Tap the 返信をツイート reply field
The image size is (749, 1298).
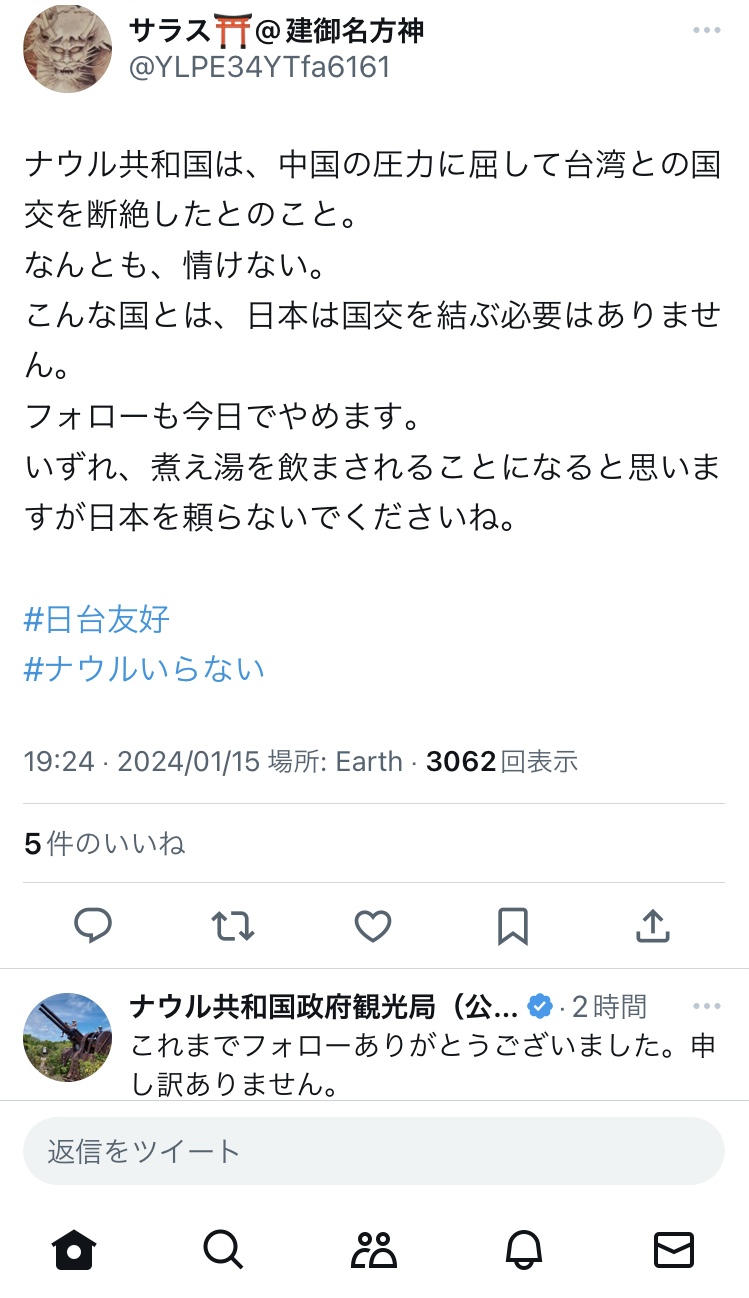coord(374,1151)
